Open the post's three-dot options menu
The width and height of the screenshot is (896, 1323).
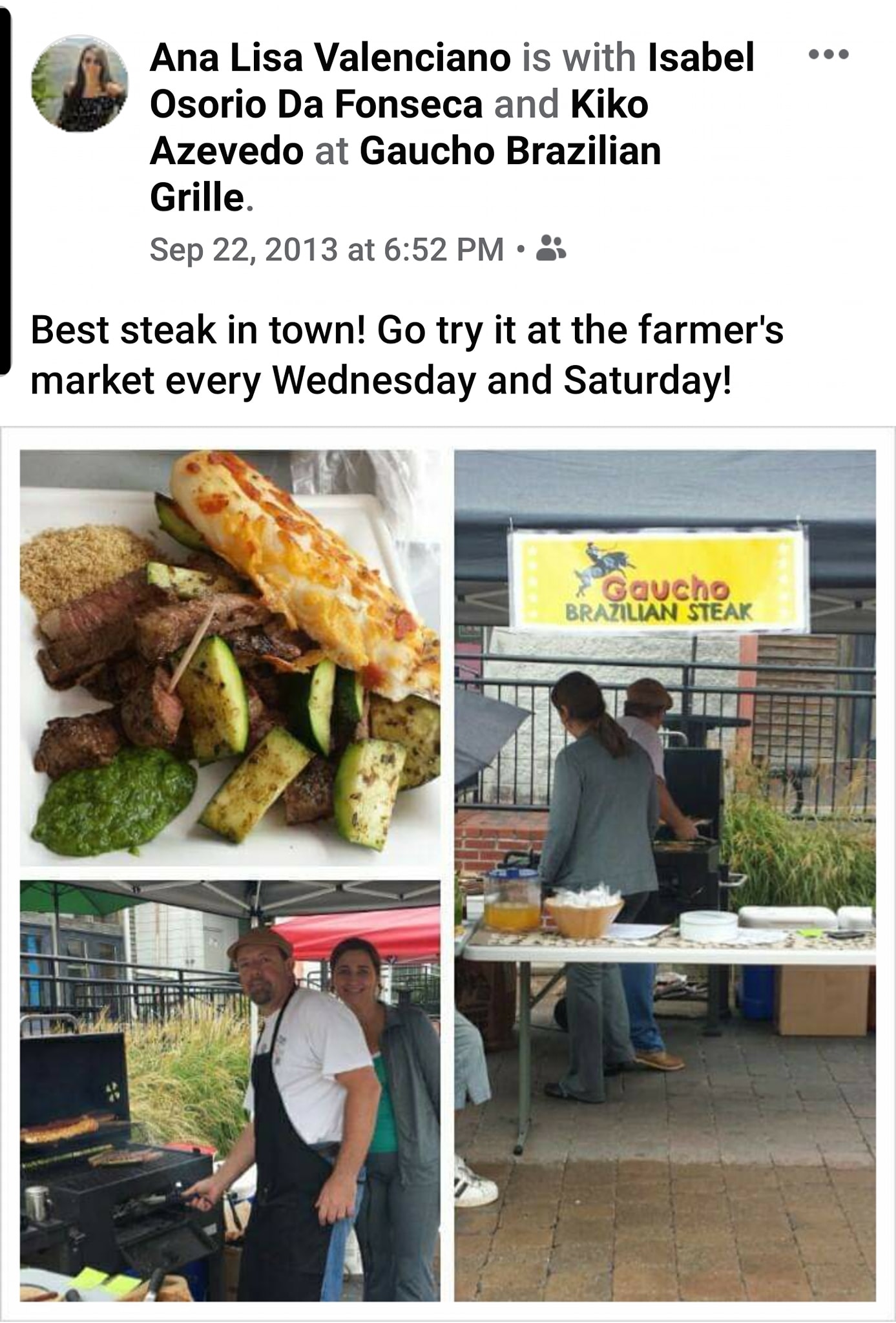(829, 55)
